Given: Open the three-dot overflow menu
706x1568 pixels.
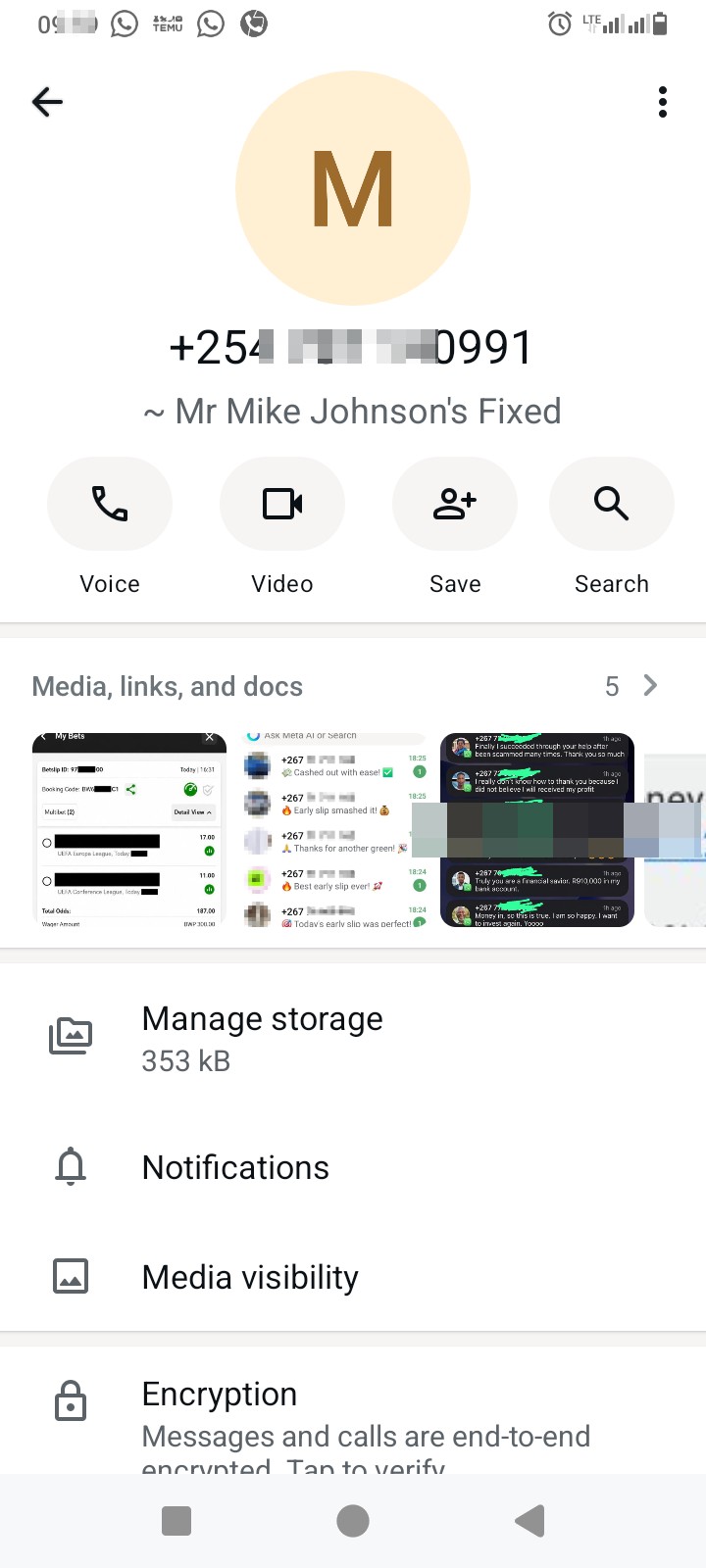Looking at the screenshot, I should pos(663,102).
